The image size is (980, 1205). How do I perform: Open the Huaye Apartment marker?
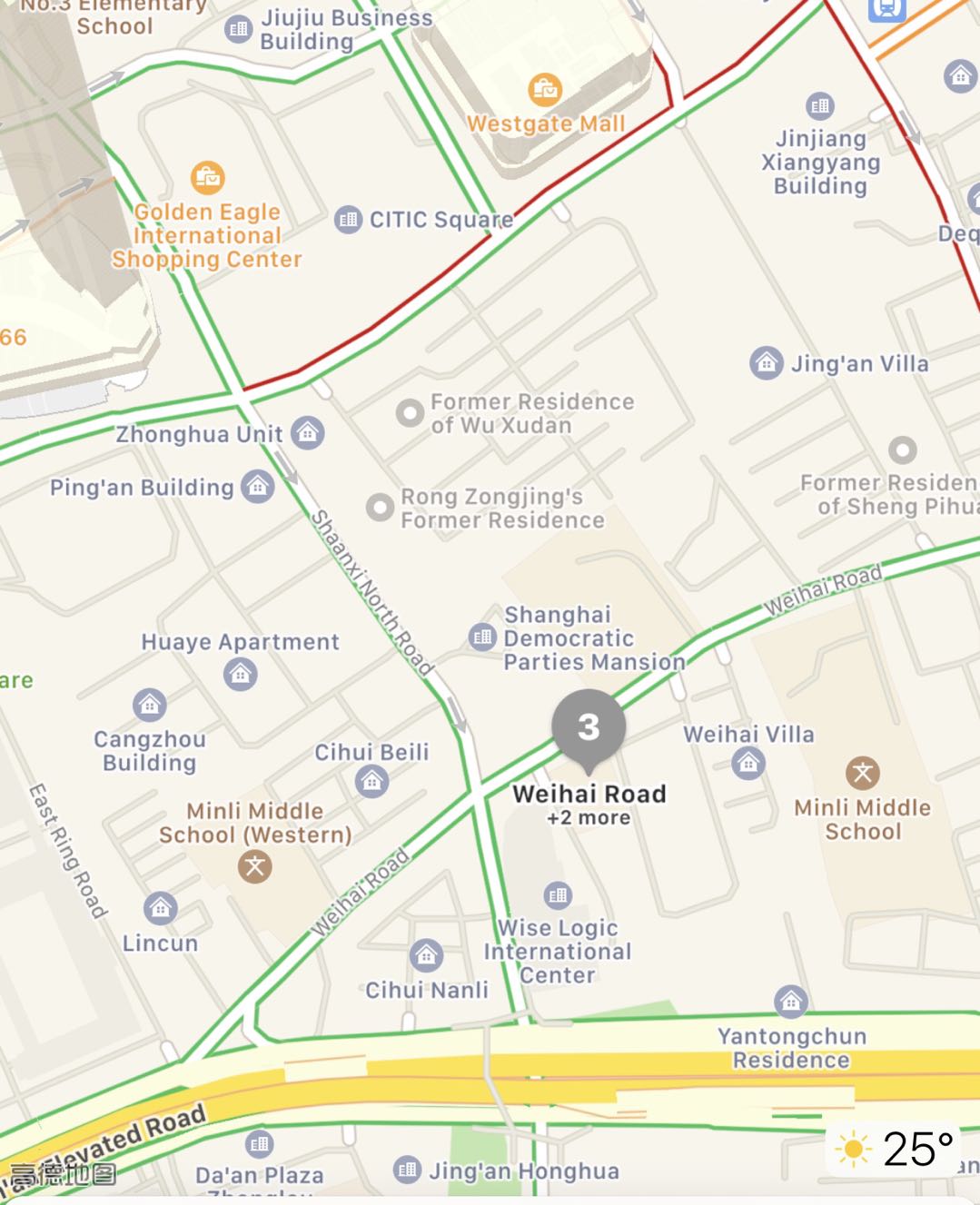[241, 674]
